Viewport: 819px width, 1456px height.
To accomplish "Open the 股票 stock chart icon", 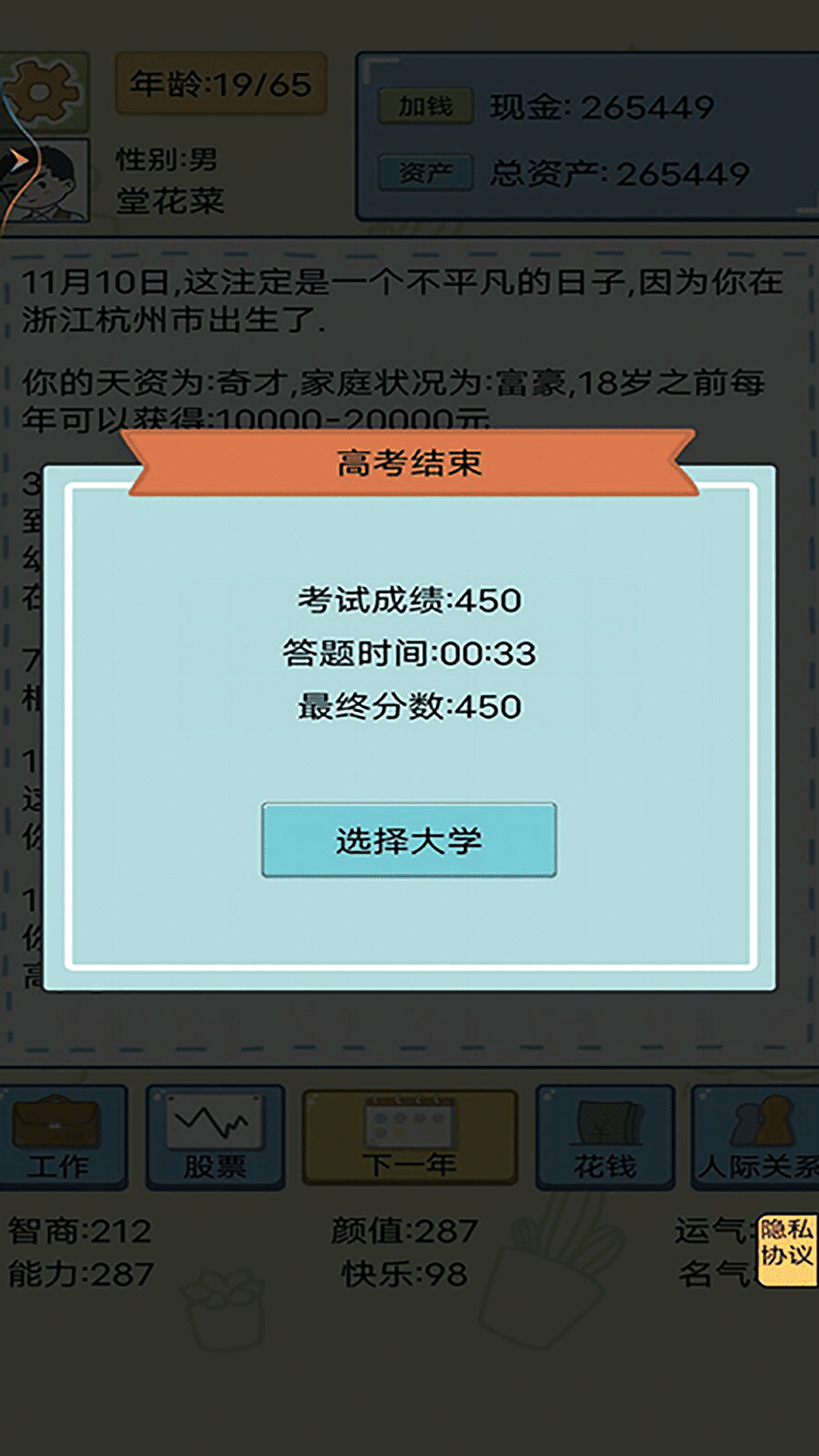I will (215, 1134).
